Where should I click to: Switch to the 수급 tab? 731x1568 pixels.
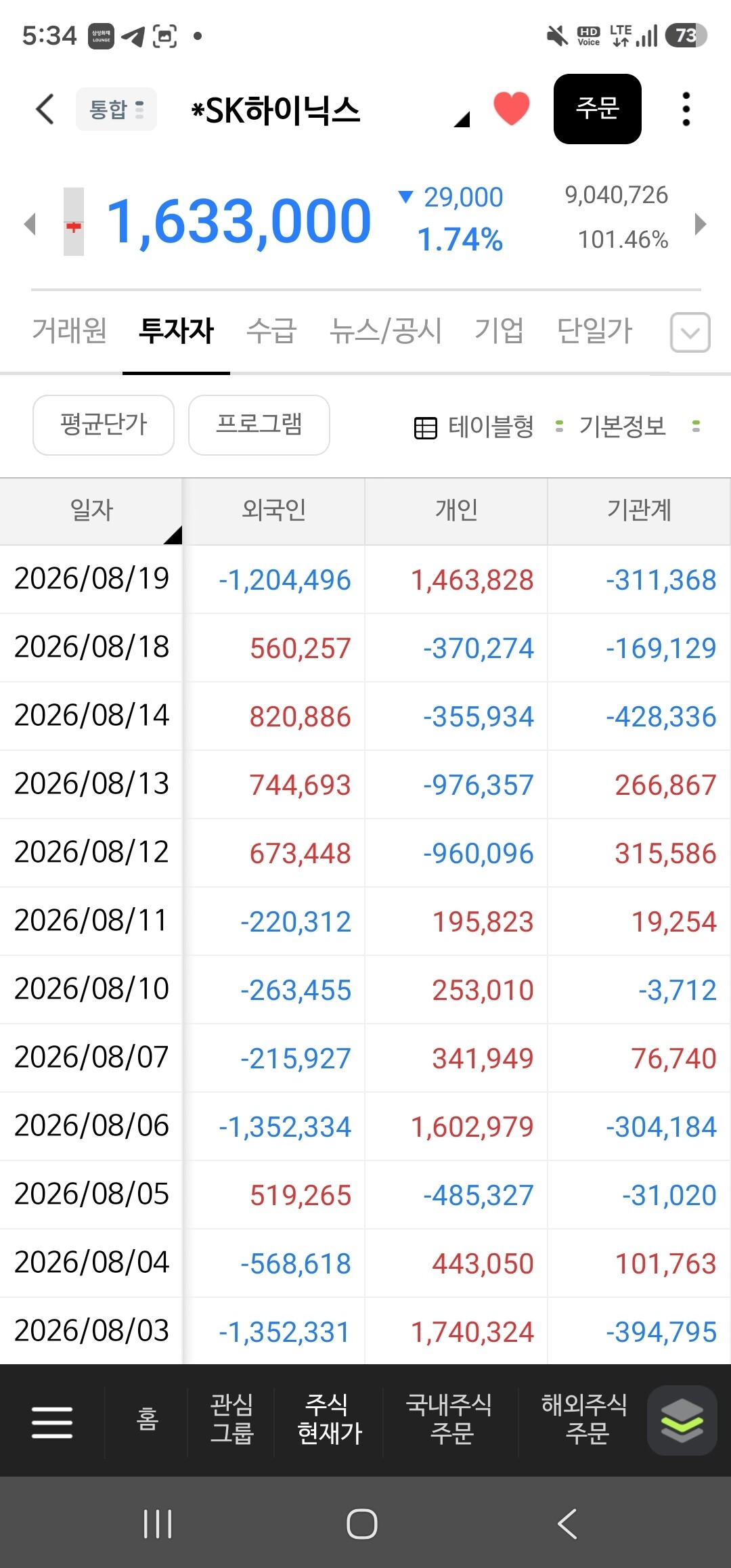[271, 331]
